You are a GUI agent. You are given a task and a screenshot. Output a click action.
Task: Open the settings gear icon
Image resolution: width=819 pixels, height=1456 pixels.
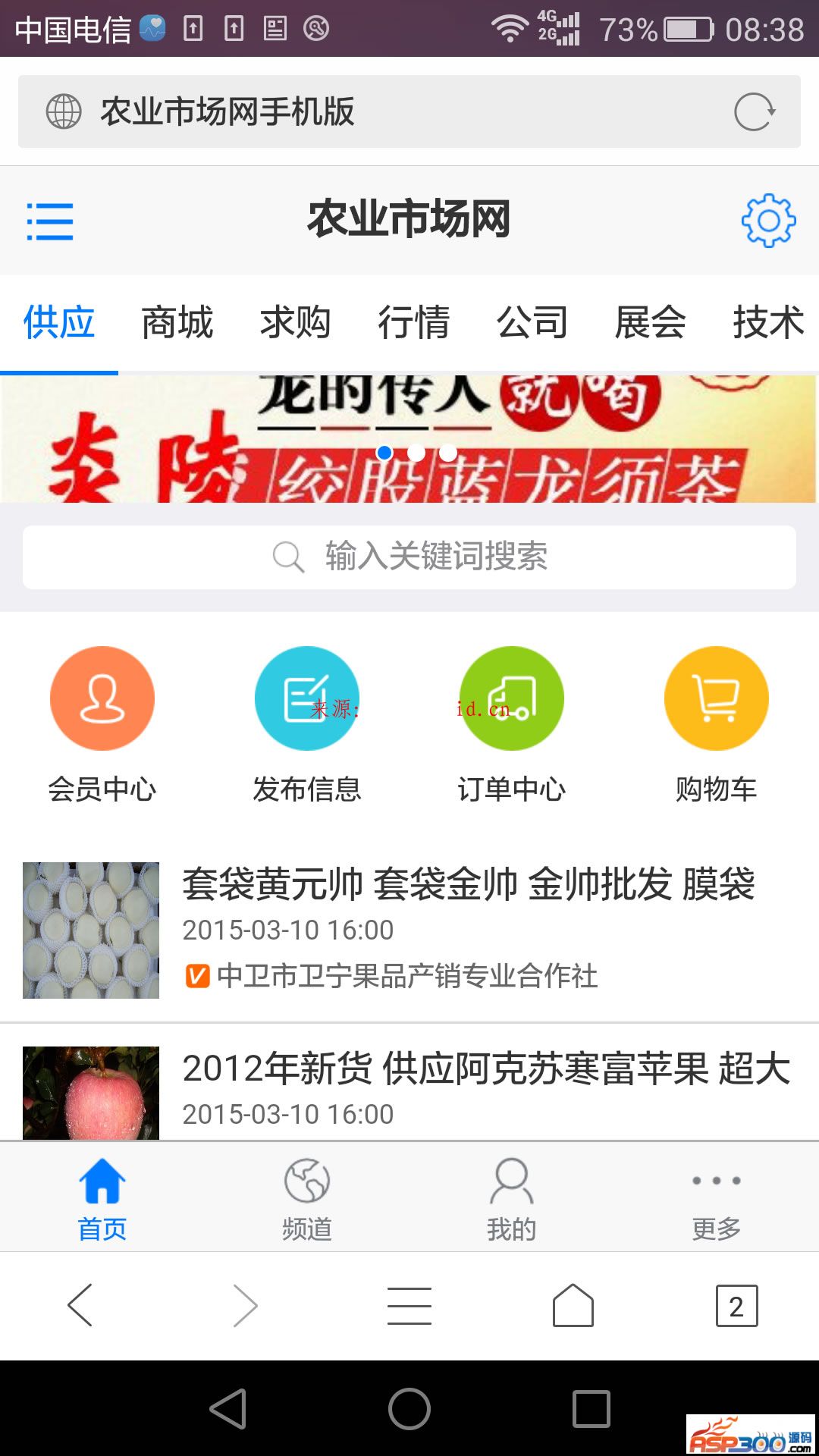768,221
